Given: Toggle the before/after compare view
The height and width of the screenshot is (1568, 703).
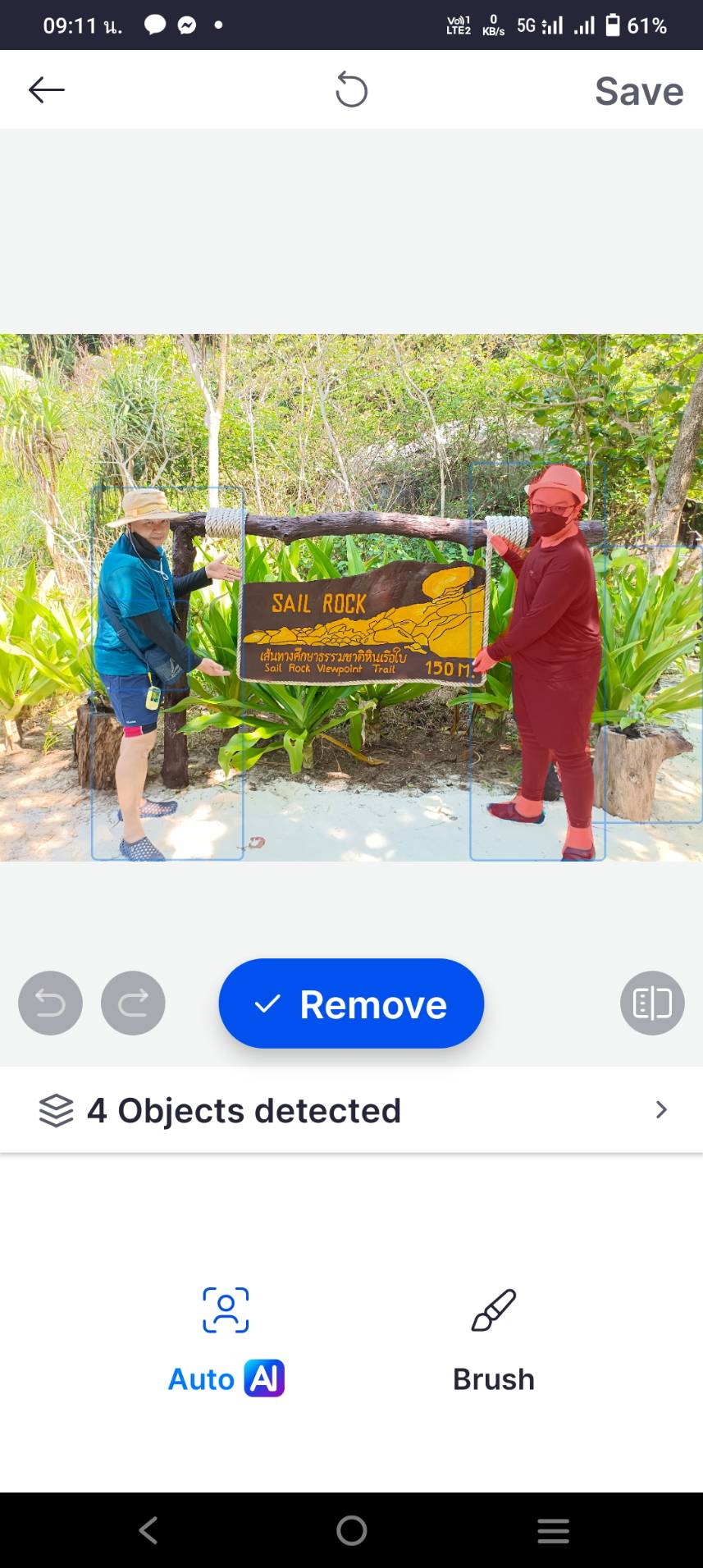Looking at the screenshot, I should click(x=652, y=1003).
